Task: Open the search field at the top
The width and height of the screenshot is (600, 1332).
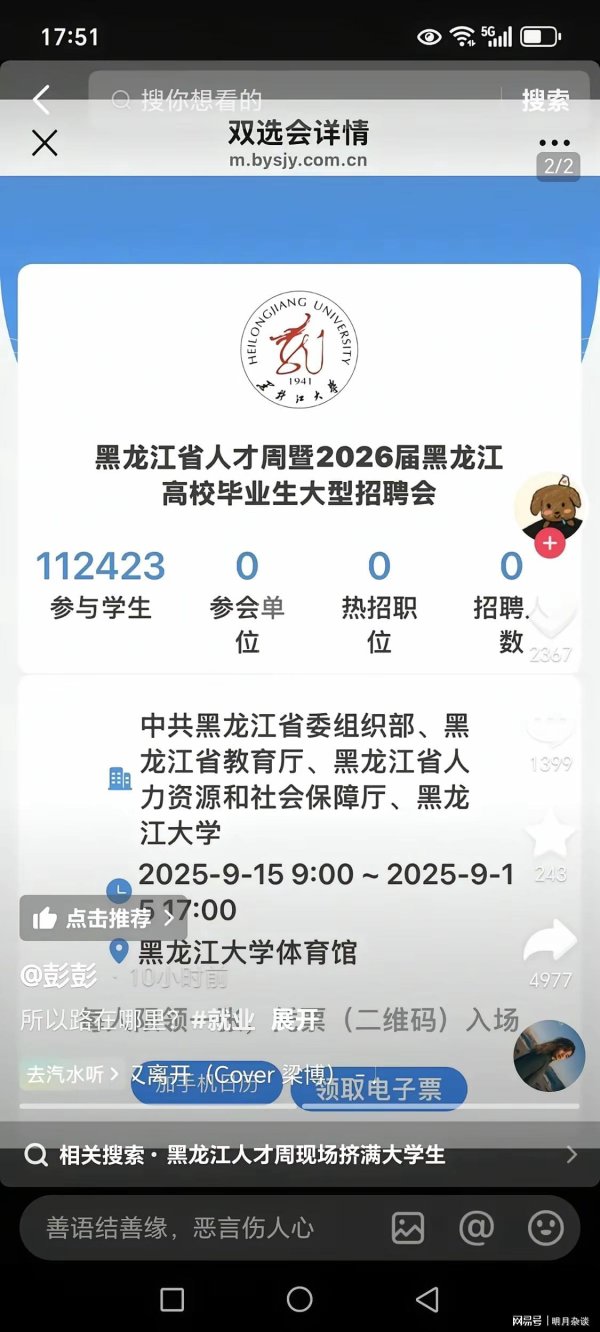Action: click(300, 100)
